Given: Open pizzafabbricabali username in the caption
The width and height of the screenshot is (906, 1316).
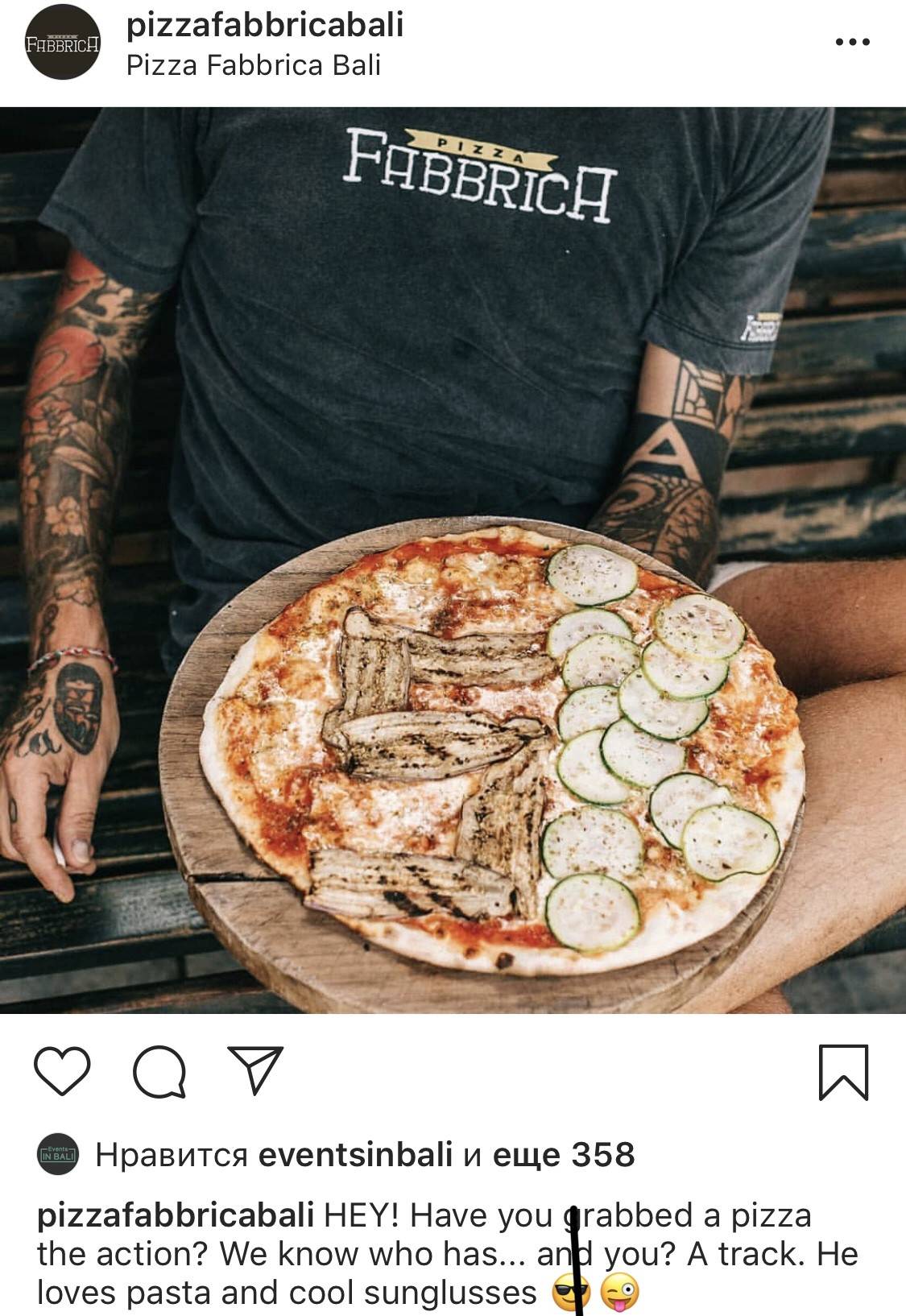Looking at the screenshot, I should click(176, 1215).
